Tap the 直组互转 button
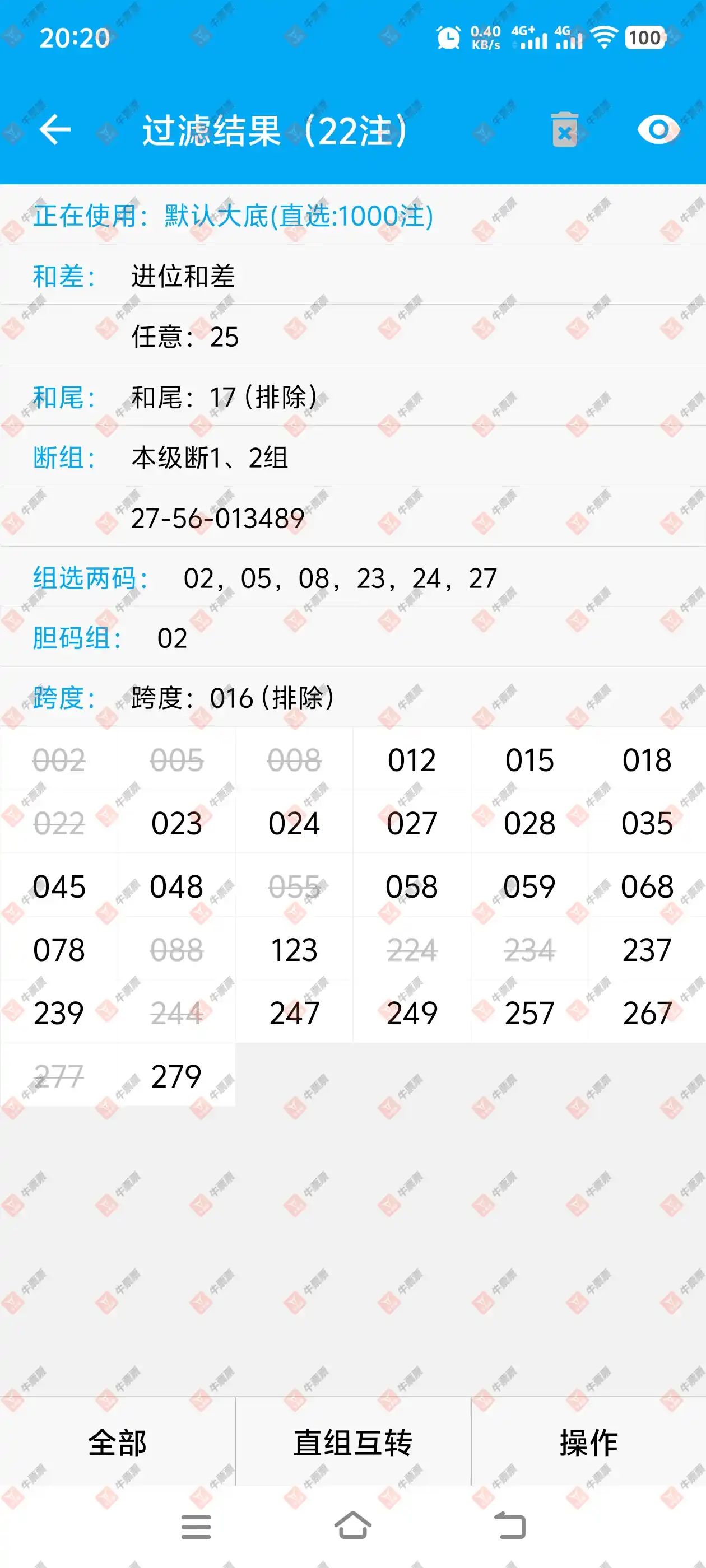 352,1443
